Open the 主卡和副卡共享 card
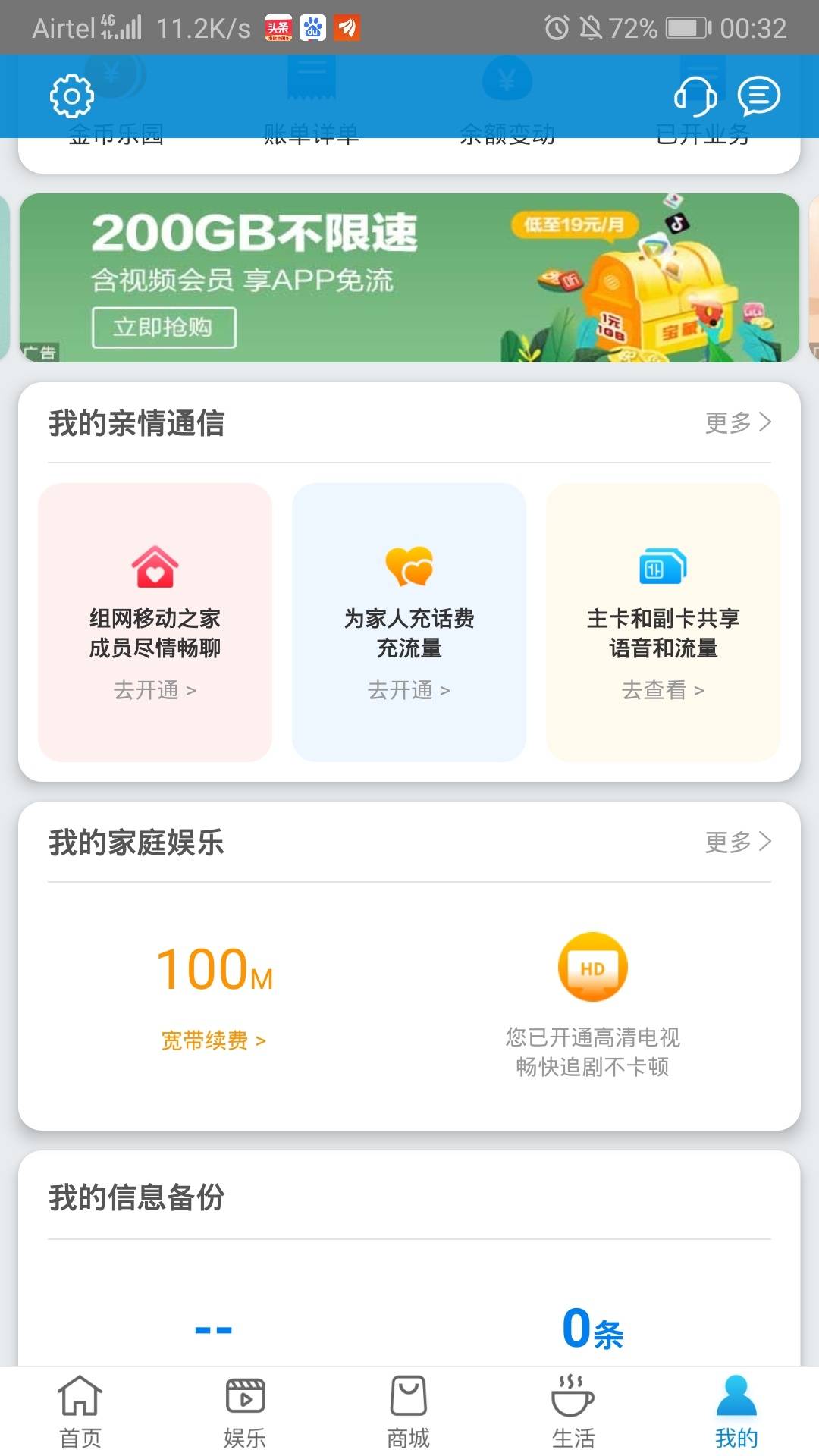Image resolution: width=819 pixels, height=1456 pixels. (x=663, y=622)
